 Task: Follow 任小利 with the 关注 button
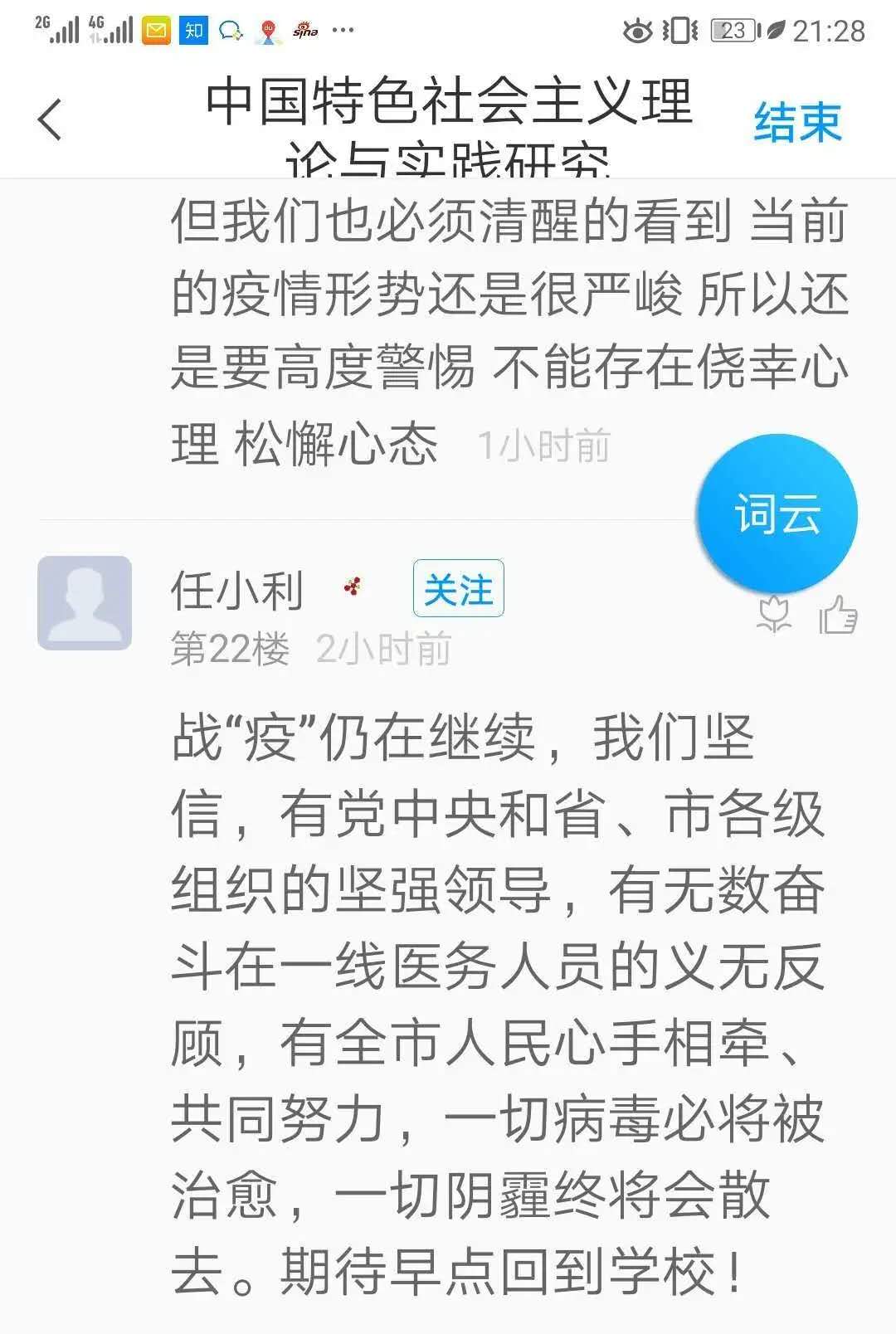[458, 589]
